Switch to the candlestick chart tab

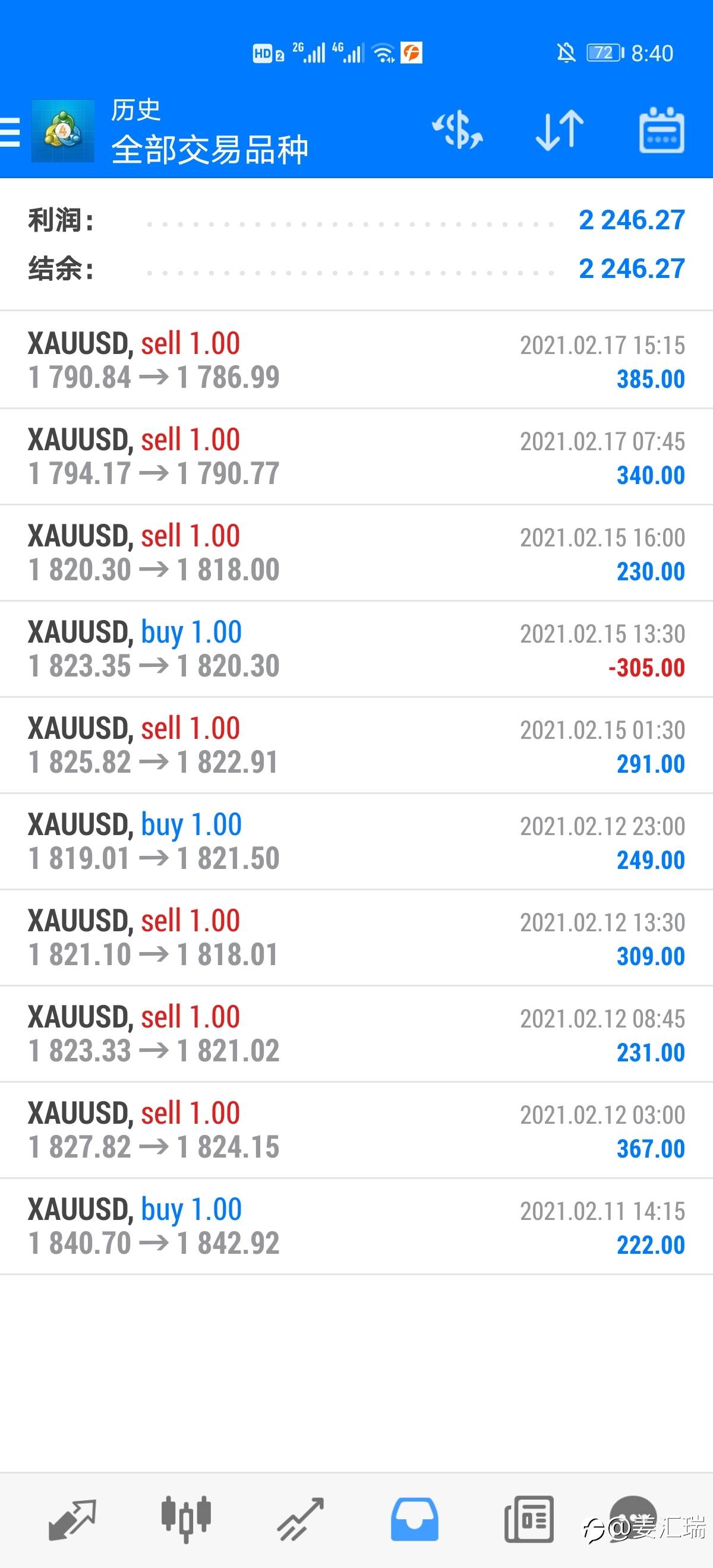tap(187, 1519)
